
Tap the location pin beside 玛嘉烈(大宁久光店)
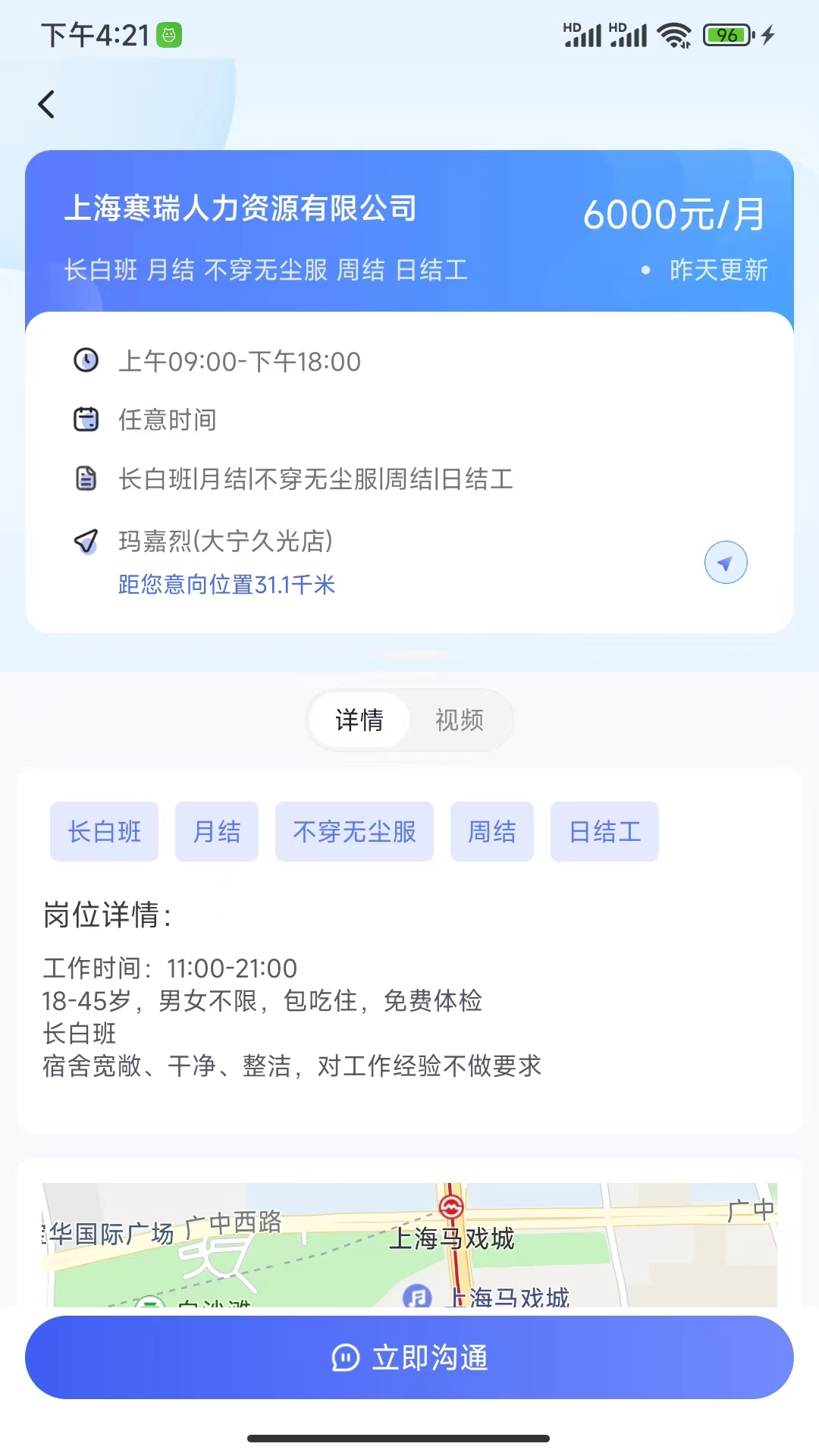pyautogui.click(x=87, y=542)
